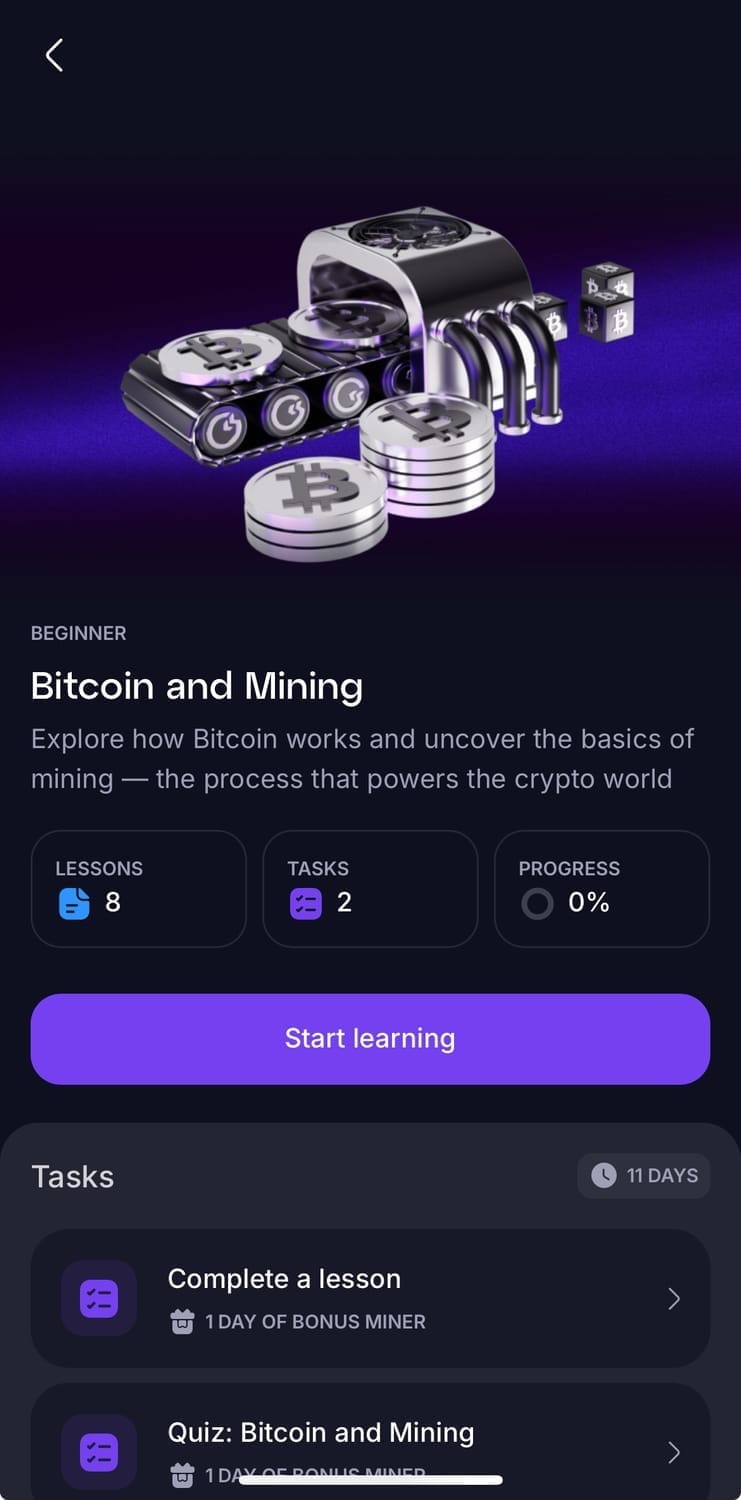This screenshot has height=1500, width=741.
Task: Open the Quiz: Bitcoin and Mining task
Action: pos(370,1440)
